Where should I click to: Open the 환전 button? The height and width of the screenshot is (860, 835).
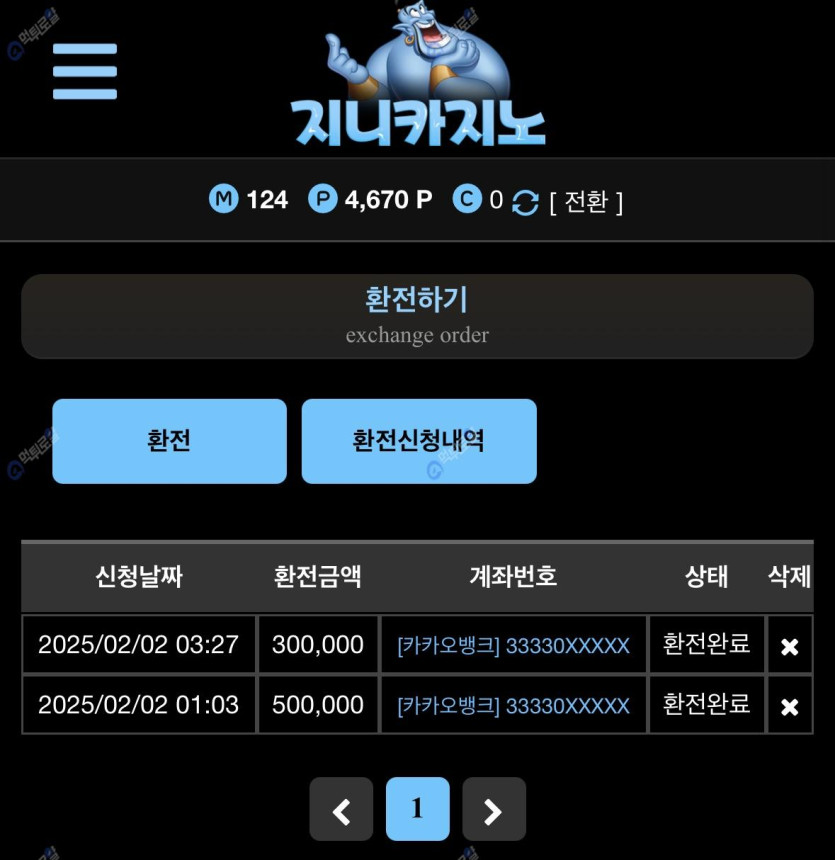[169, 441]
